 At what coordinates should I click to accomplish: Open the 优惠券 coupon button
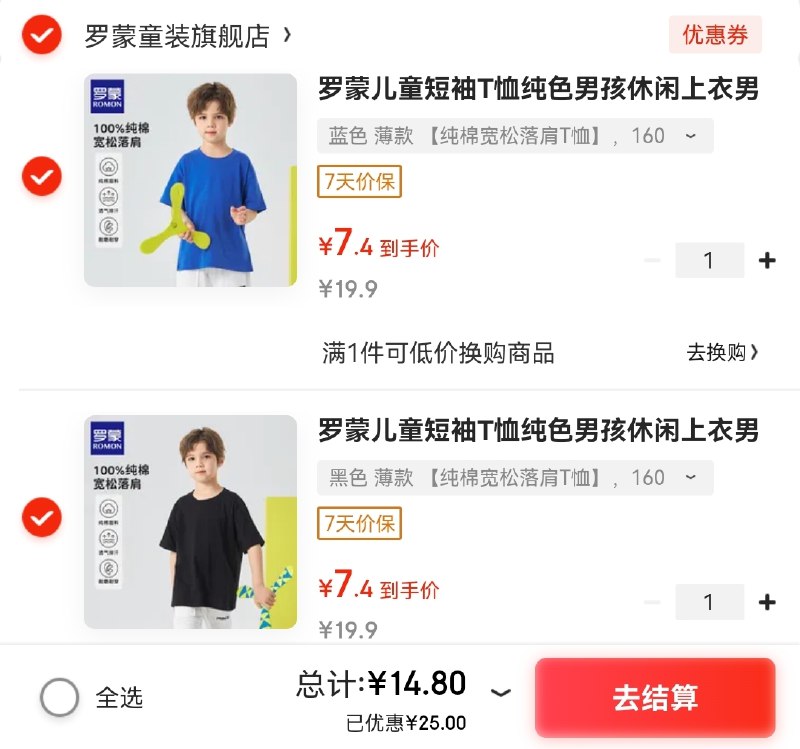[715, 35]
